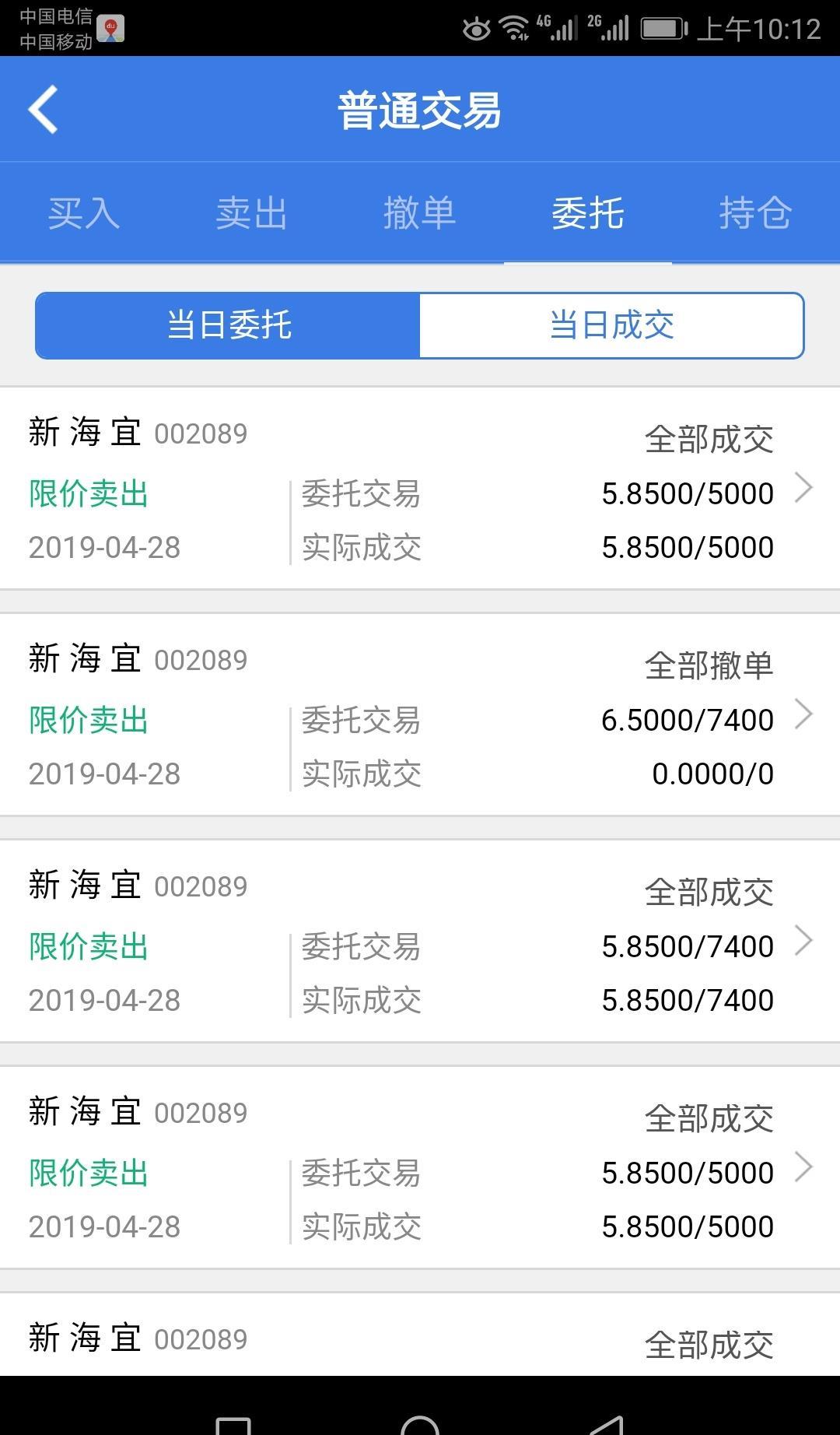Open the 全部撤单 order at 6.5000/7400
840x1435 pixels.
click(x=420, y=714)
